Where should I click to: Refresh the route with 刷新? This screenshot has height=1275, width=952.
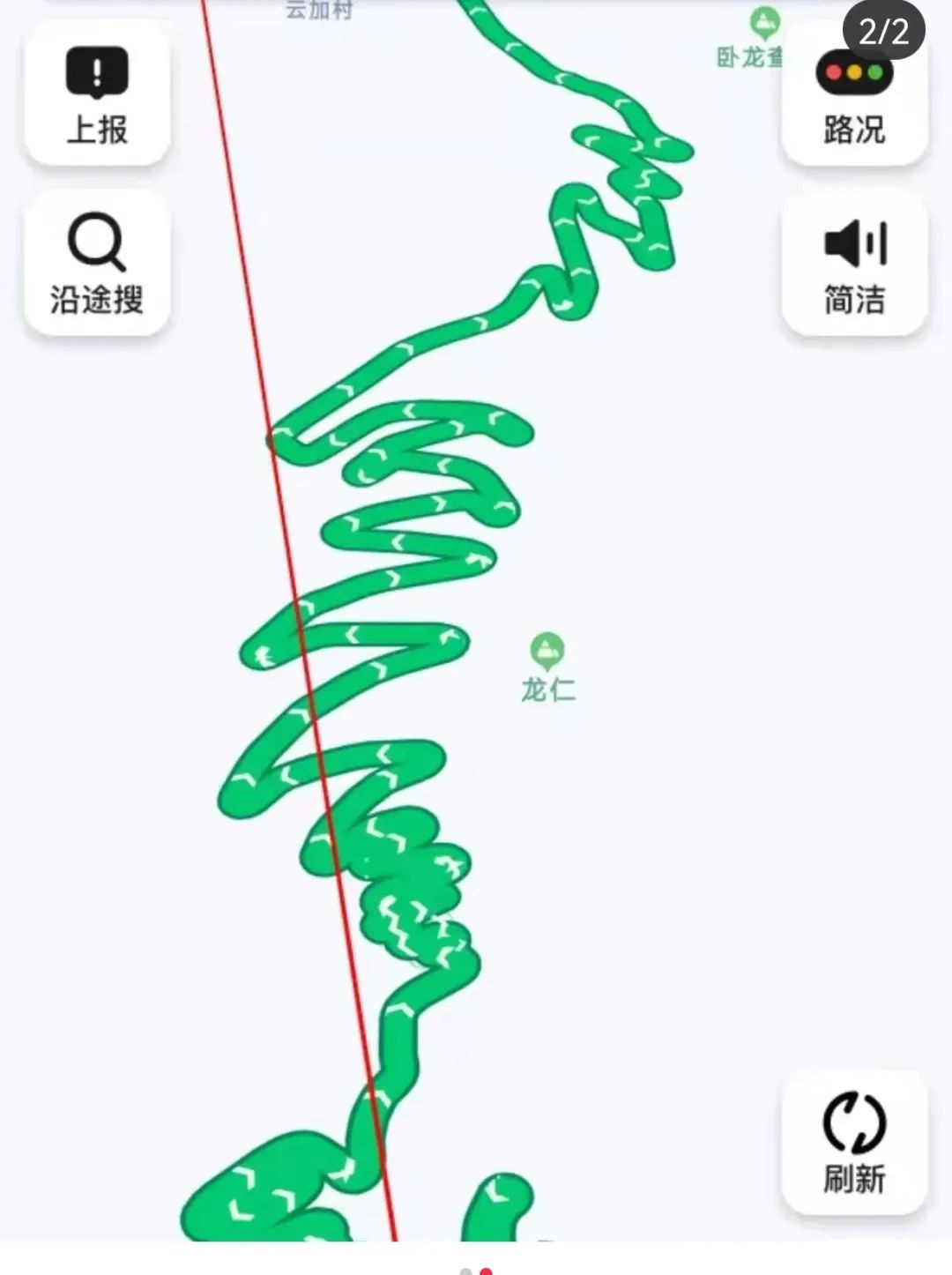pos(853,1142)
